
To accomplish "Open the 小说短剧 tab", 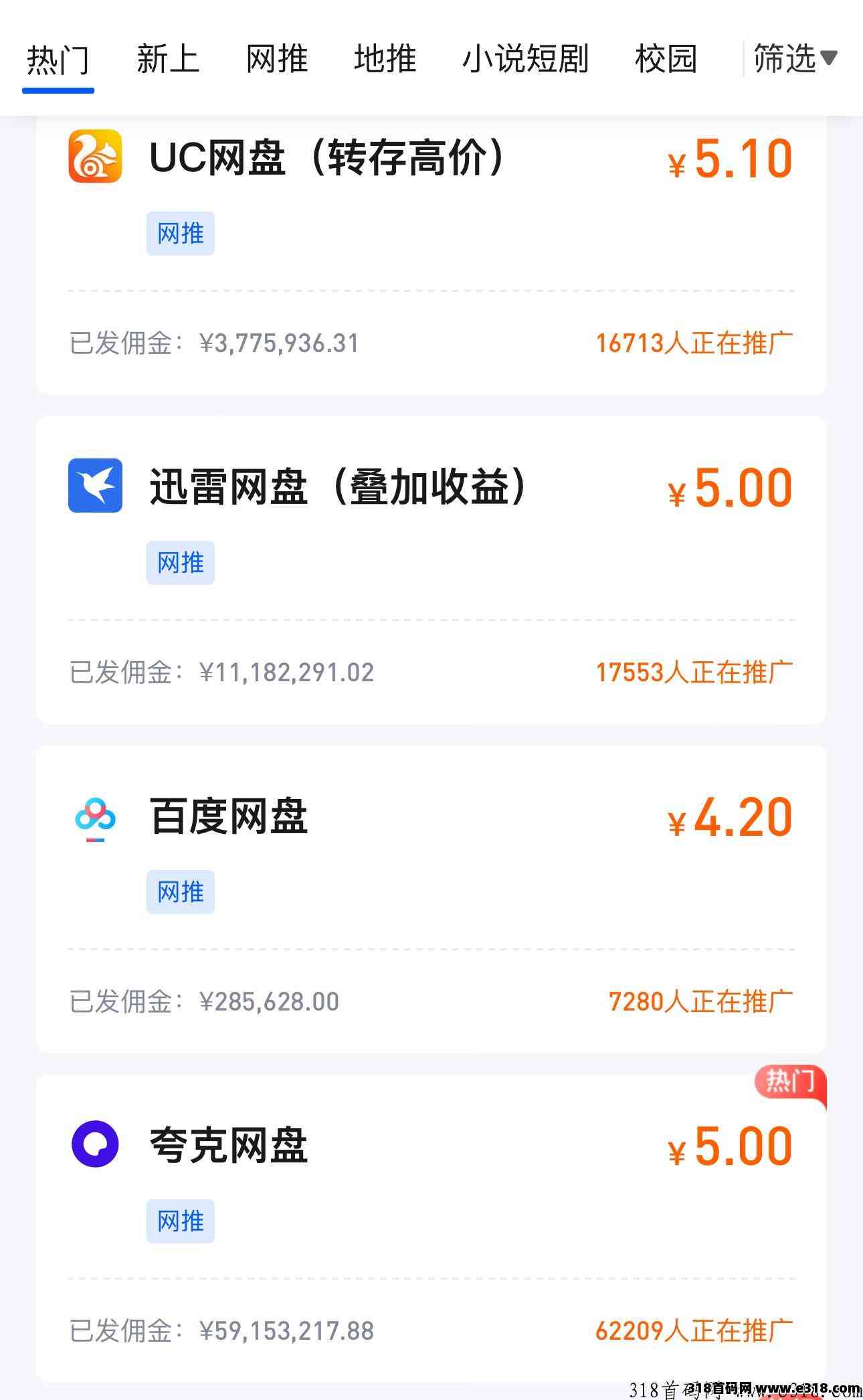I will pyautogui.click(x=525, y=59).
